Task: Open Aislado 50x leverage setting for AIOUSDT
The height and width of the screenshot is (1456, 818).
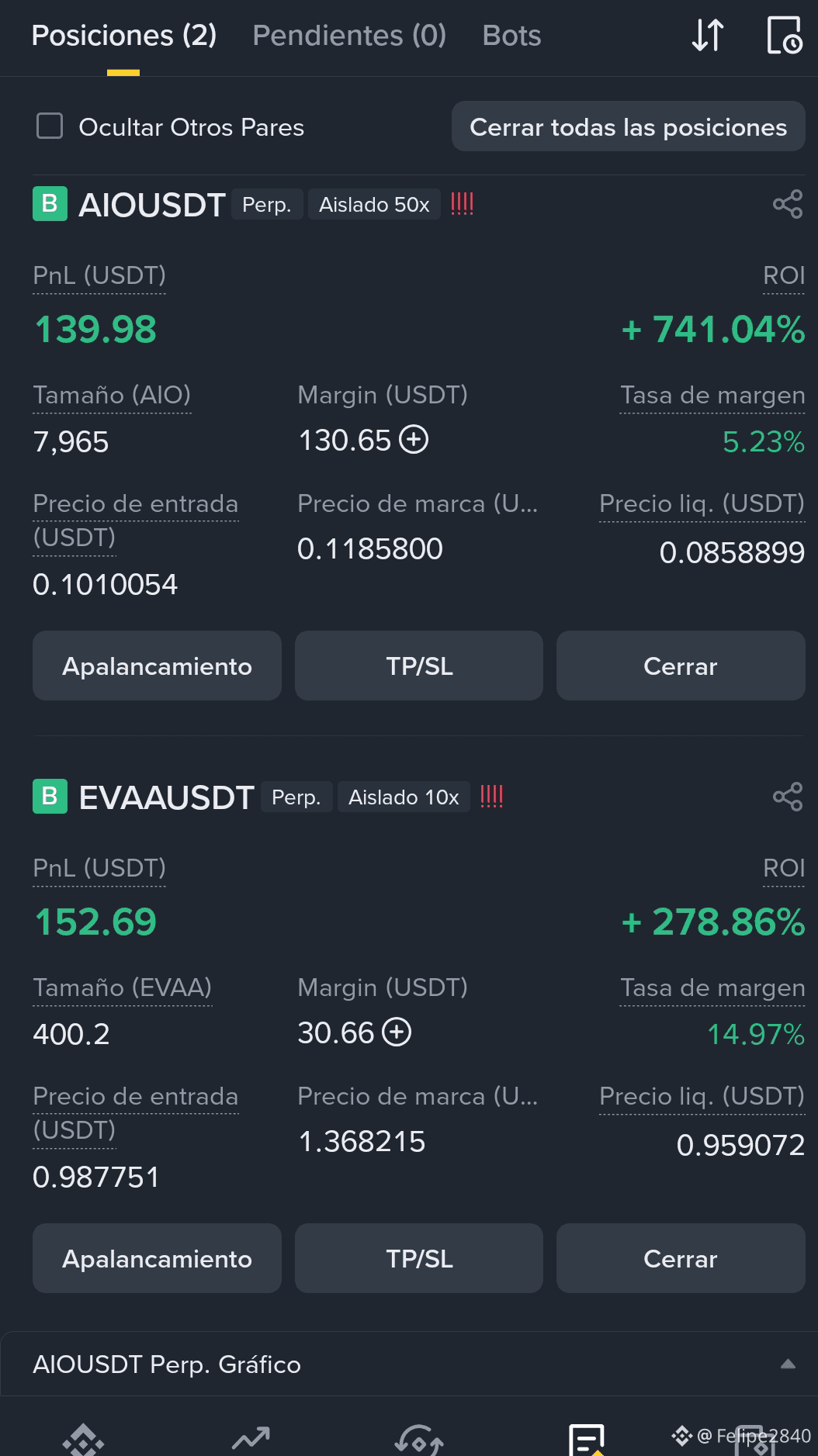Action: (x=374, y=205)
